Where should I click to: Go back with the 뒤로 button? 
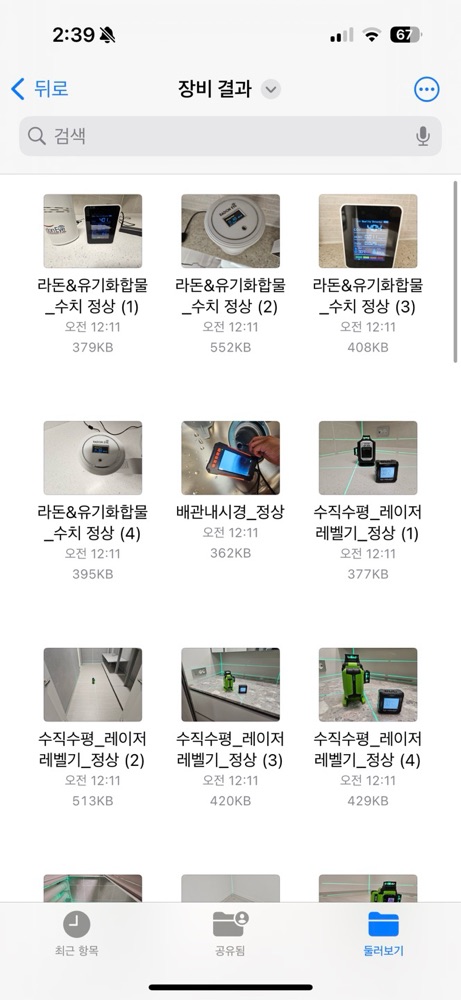pyautogui.click(x=40, y=89)
